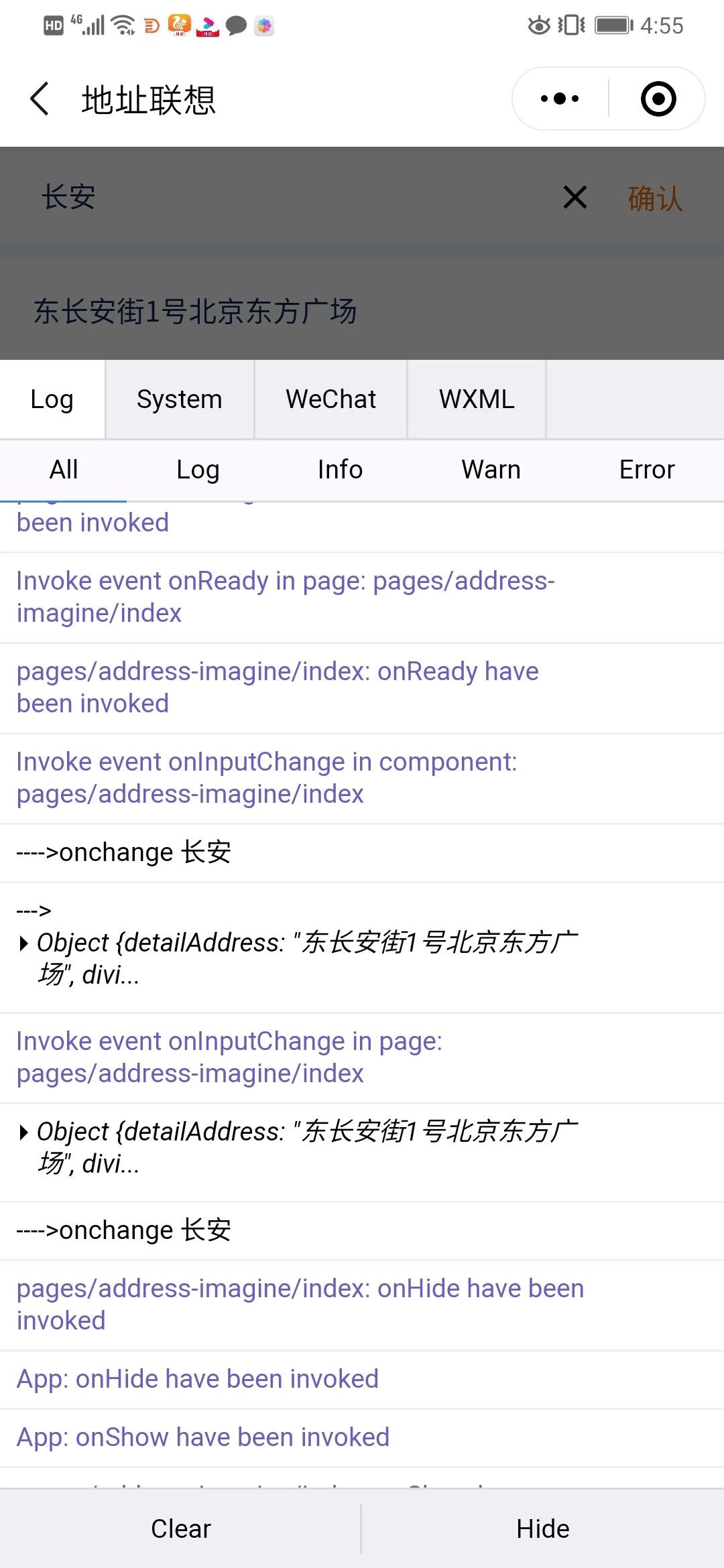Filter console messages by Info
Viewport: 724px width, 1568px height.
340,470
